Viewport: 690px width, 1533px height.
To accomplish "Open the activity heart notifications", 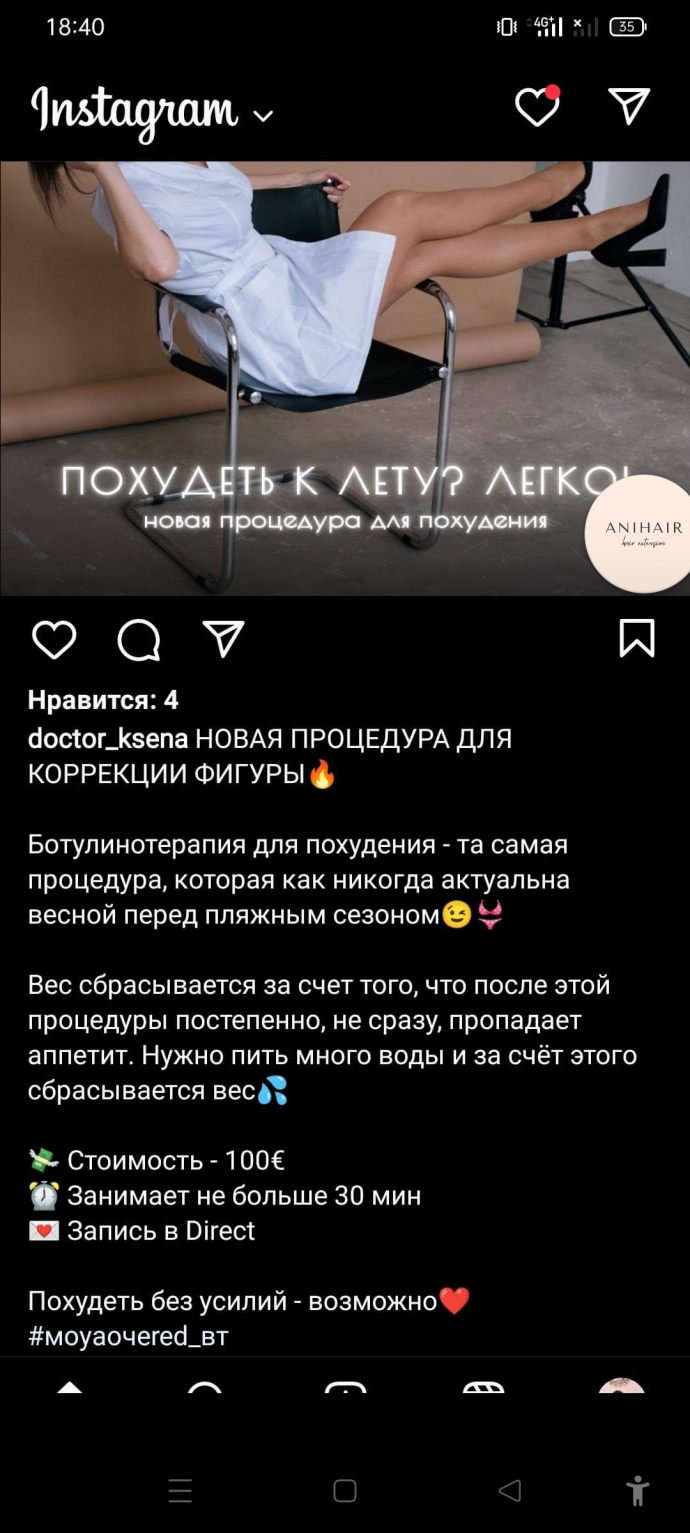I will pos(537,107).
